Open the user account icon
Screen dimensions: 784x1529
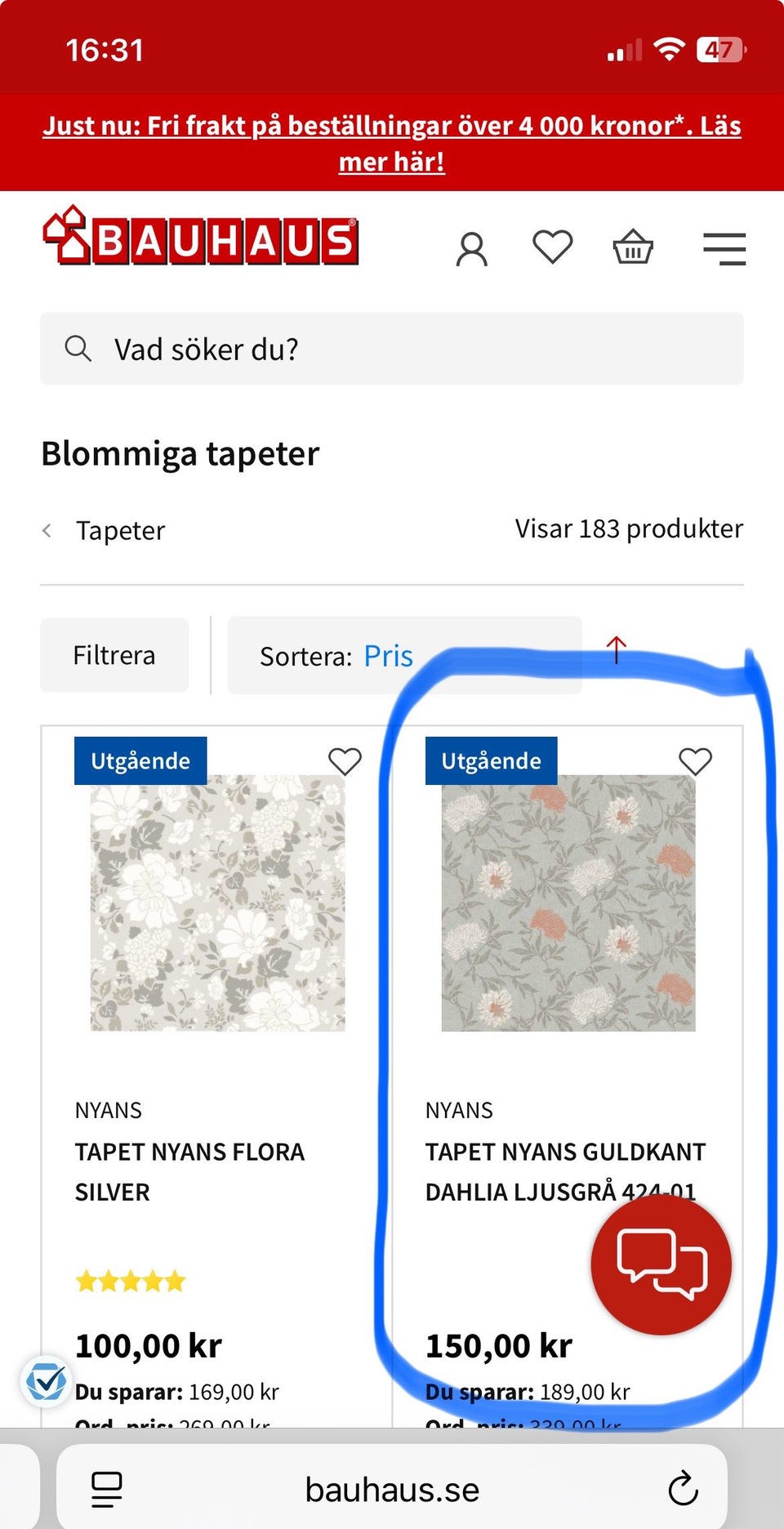(472, 247)
